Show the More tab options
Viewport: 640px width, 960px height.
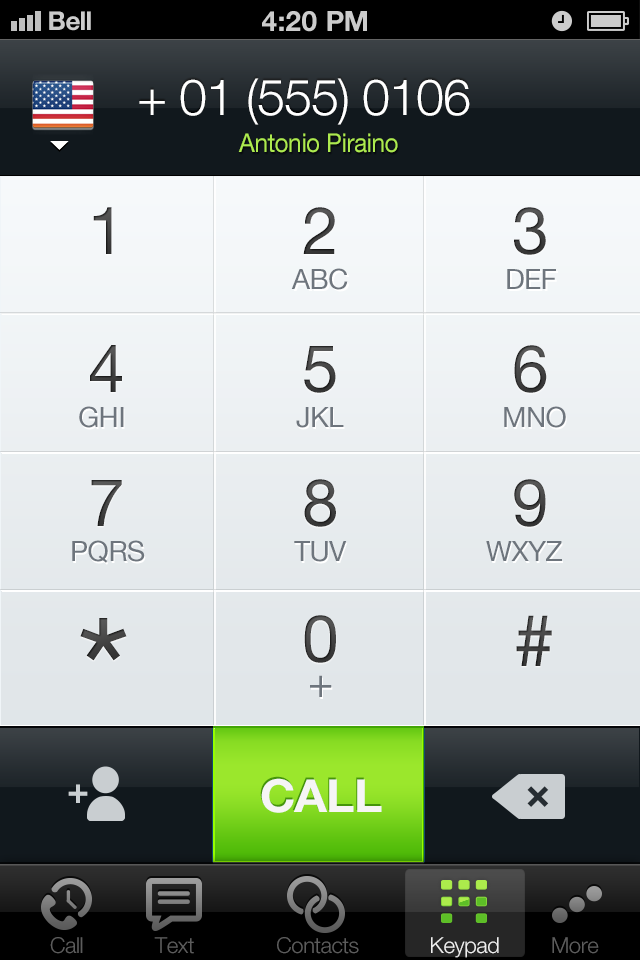(x=575, y=915)
